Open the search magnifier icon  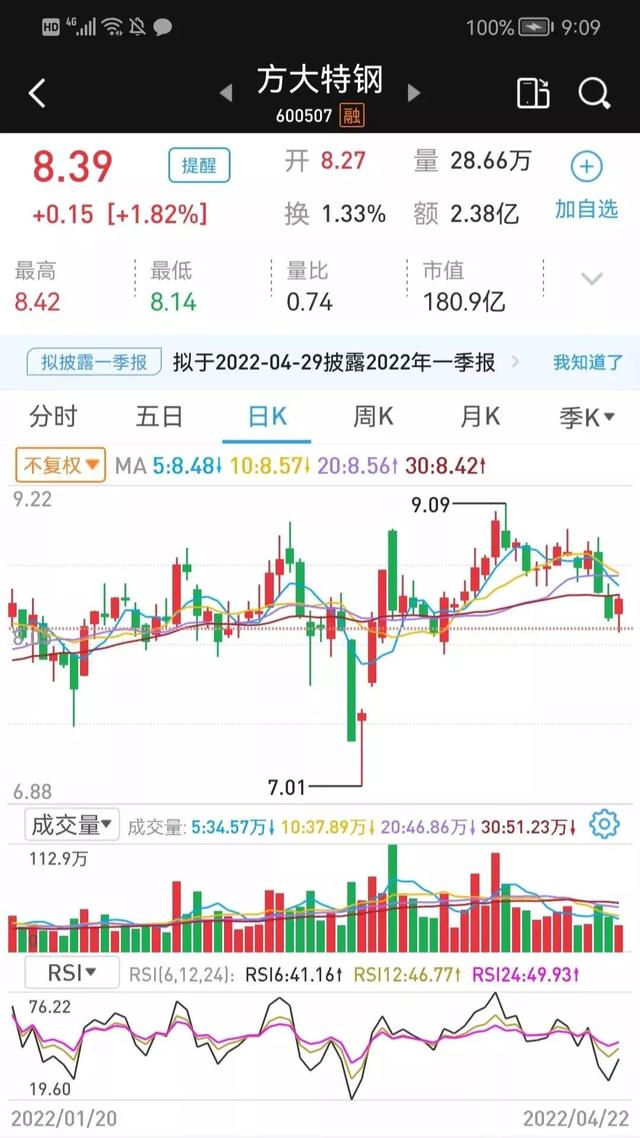(594, 94)
